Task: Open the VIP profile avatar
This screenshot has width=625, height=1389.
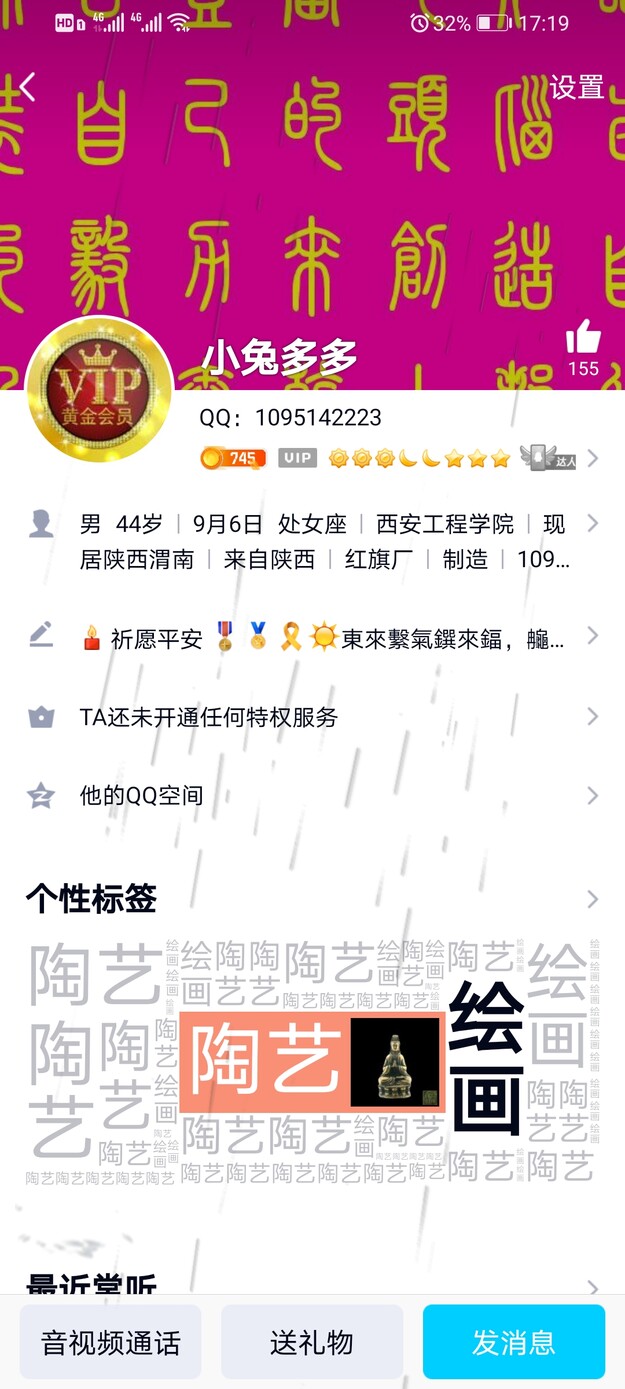Action: pos(99,390)
